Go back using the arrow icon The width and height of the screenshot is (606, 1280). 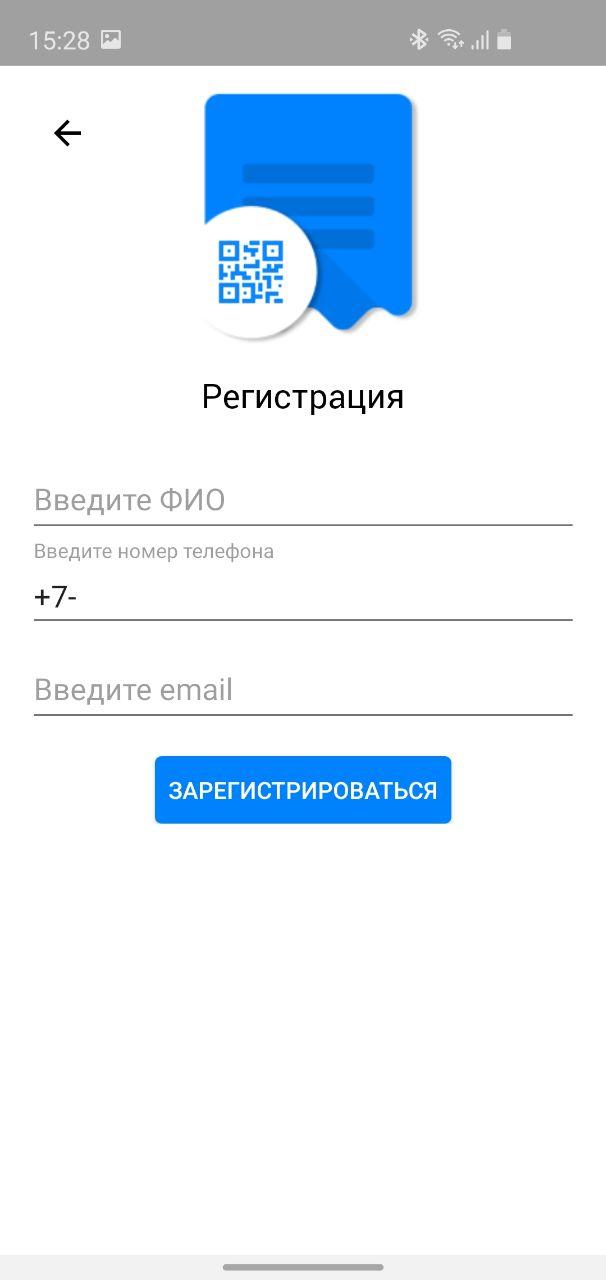(67, 133)
